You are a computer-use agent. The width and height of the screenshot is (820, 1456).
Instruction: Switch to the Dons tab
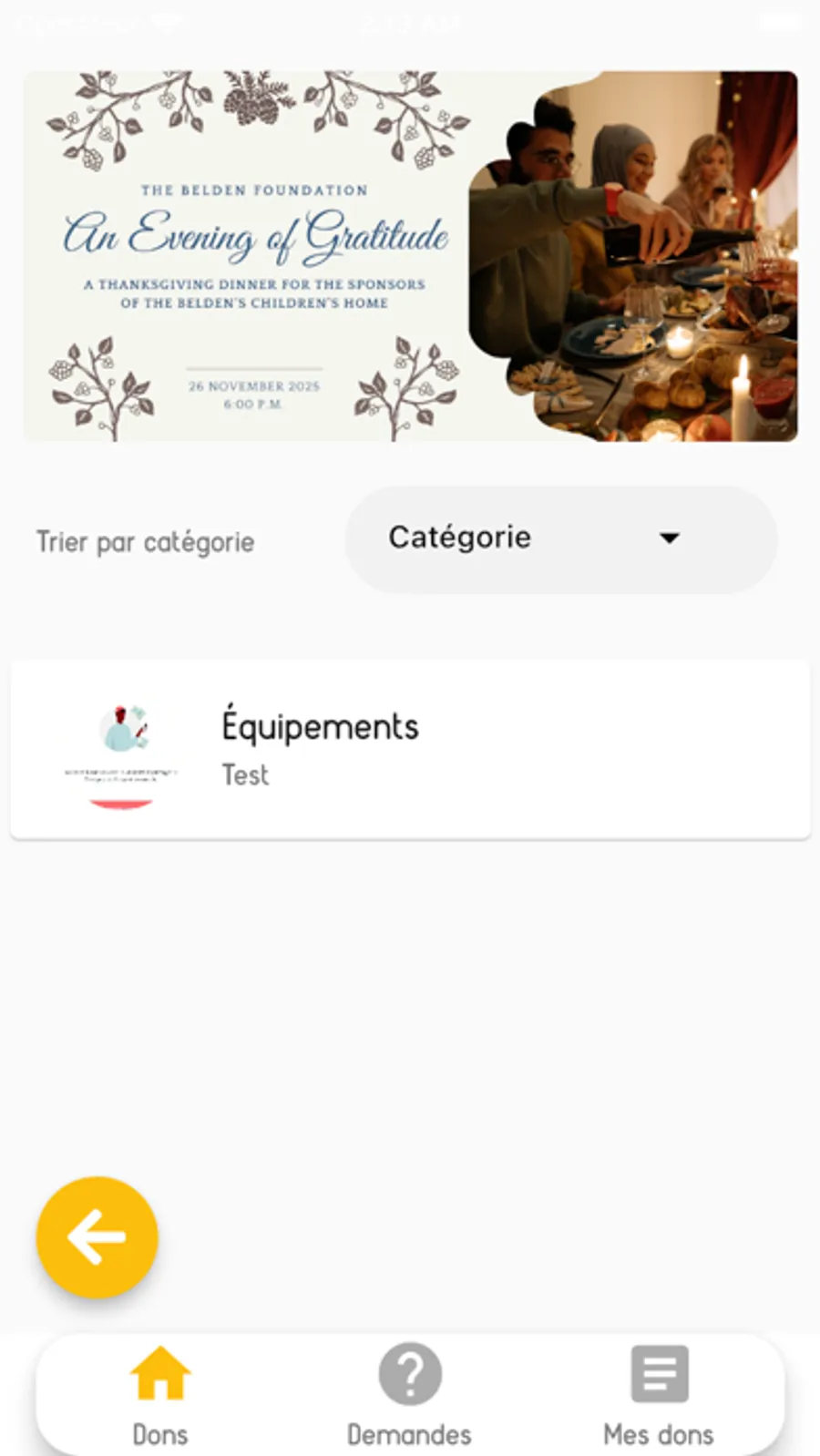(160, 1394)
